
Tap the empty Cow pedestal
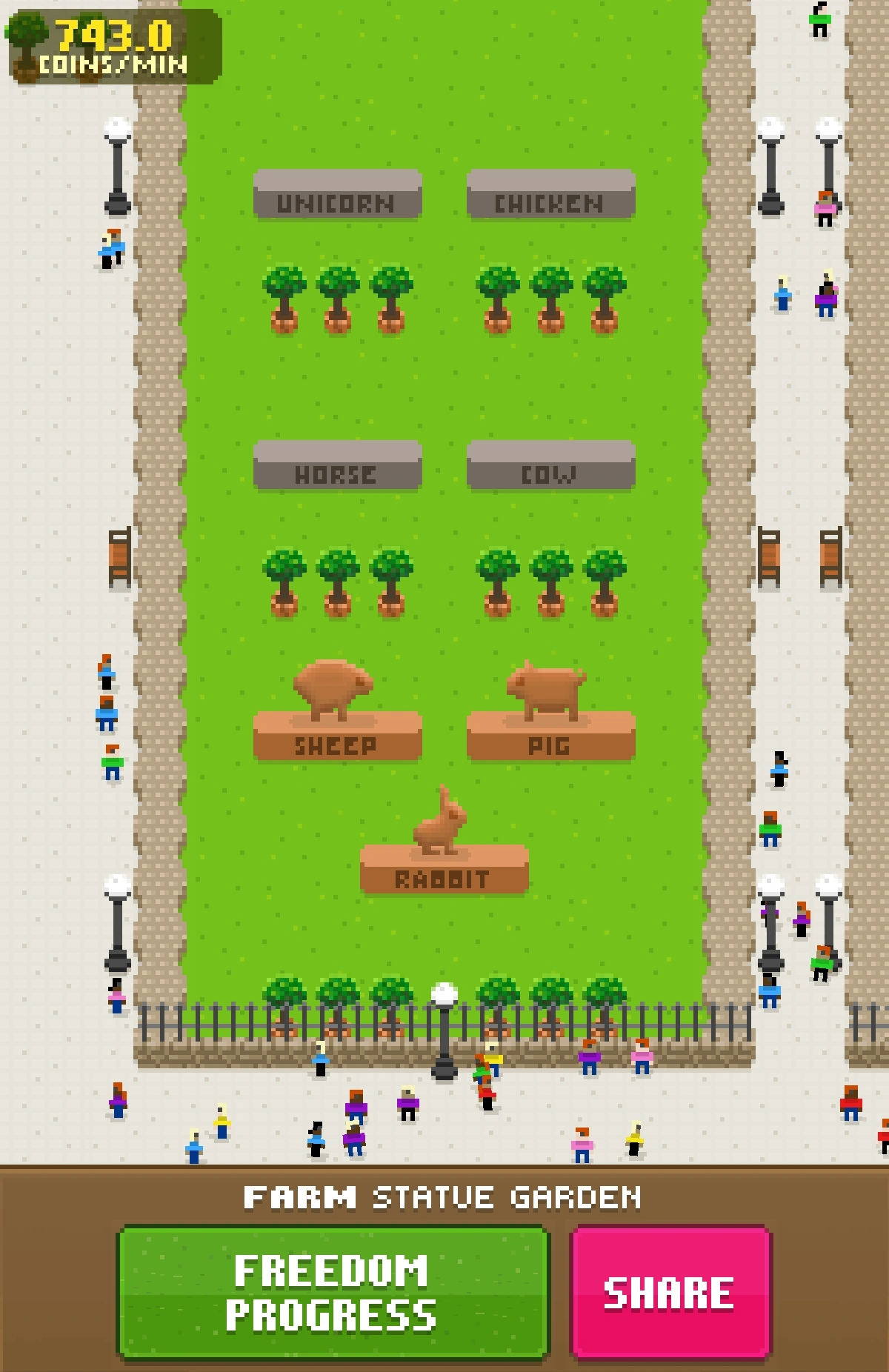tap(550, 466)
